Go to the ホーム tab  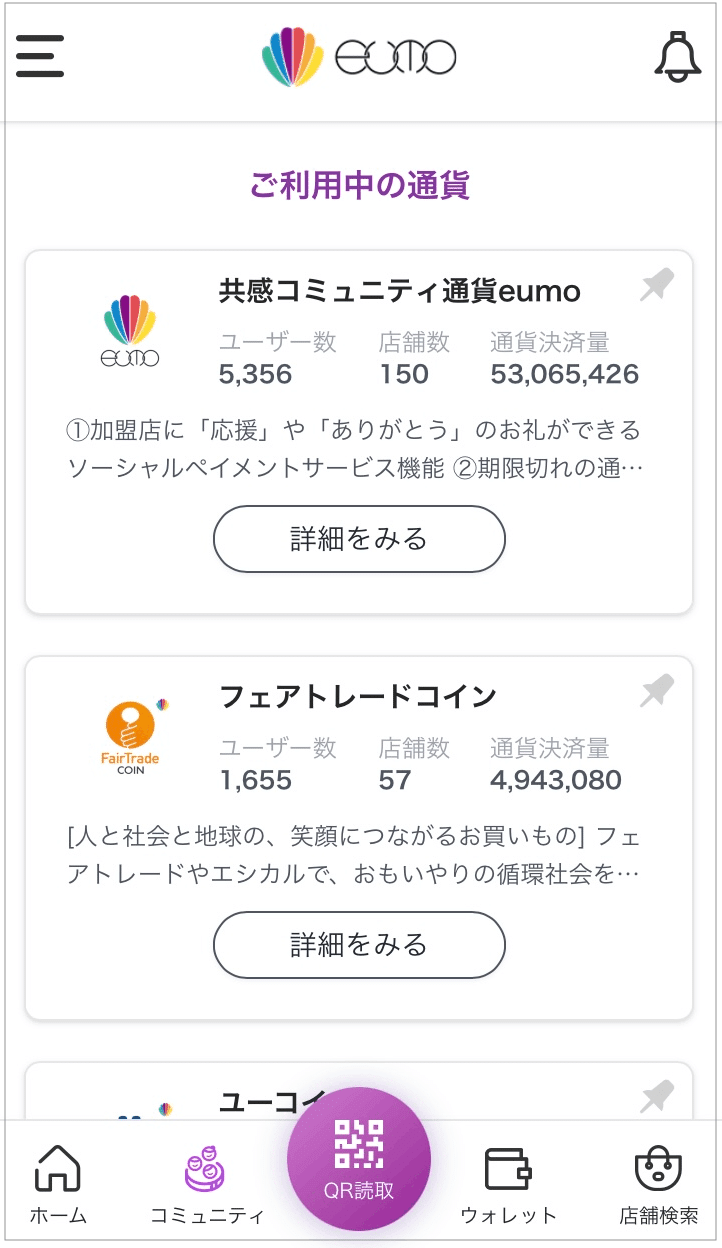[x=58, y=1186]
